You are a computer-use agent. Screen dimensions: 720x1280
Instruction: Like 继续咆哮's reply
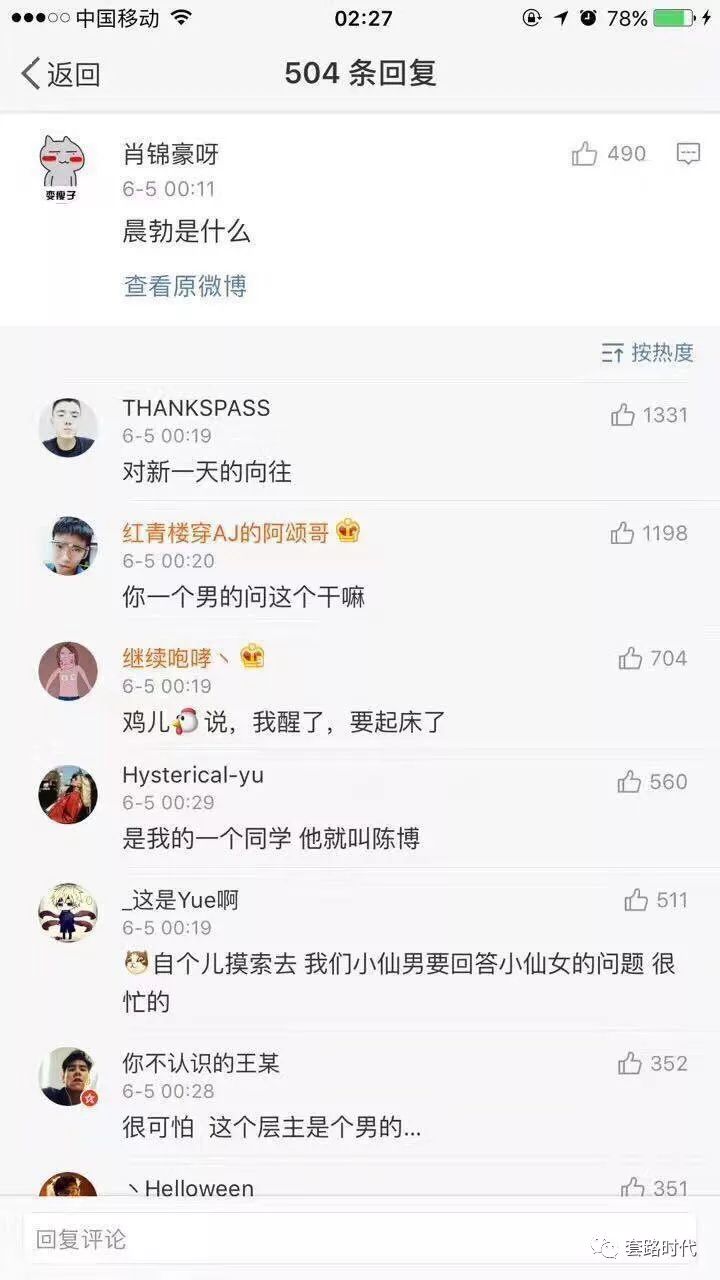pos(630,658)
